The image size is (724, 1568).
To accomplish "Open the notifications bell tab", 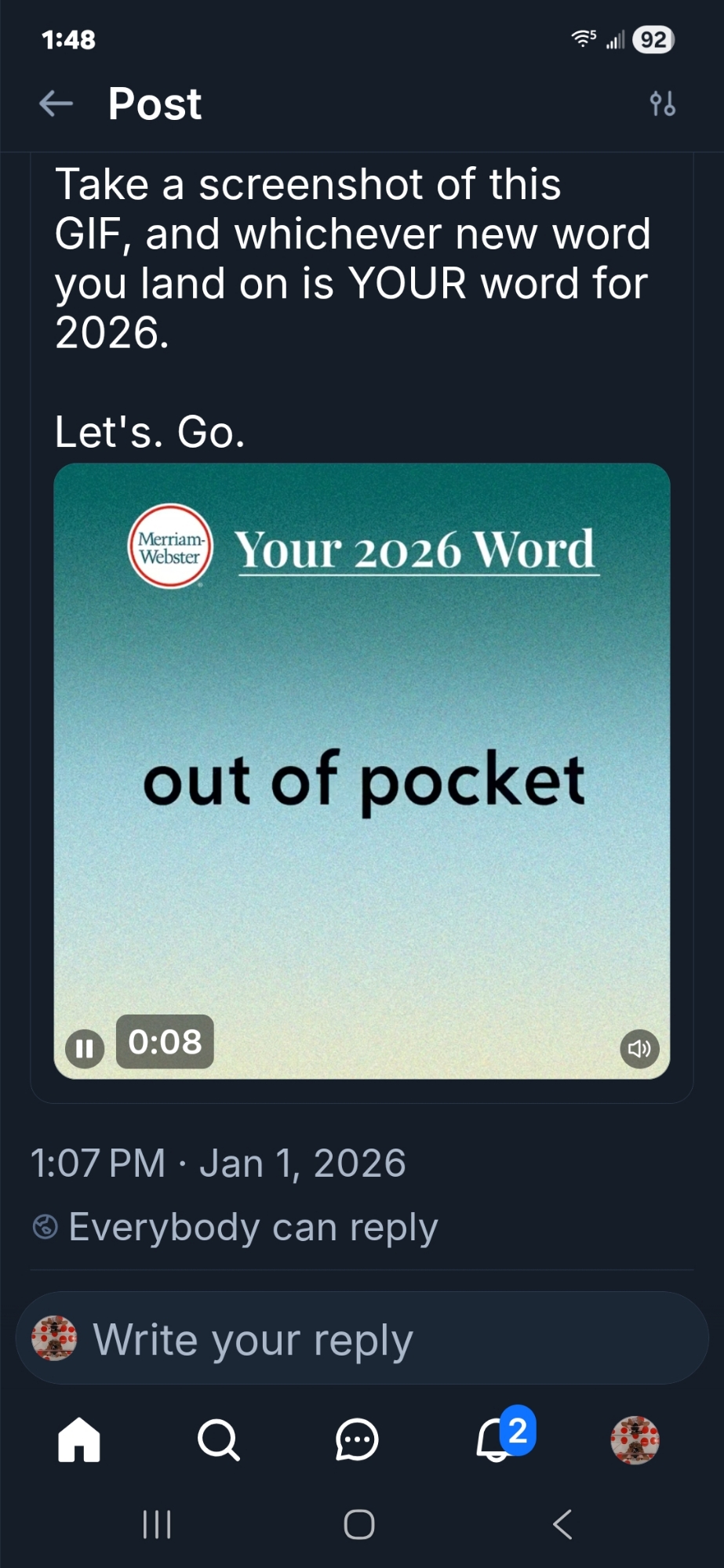I will pos(497,1439).
